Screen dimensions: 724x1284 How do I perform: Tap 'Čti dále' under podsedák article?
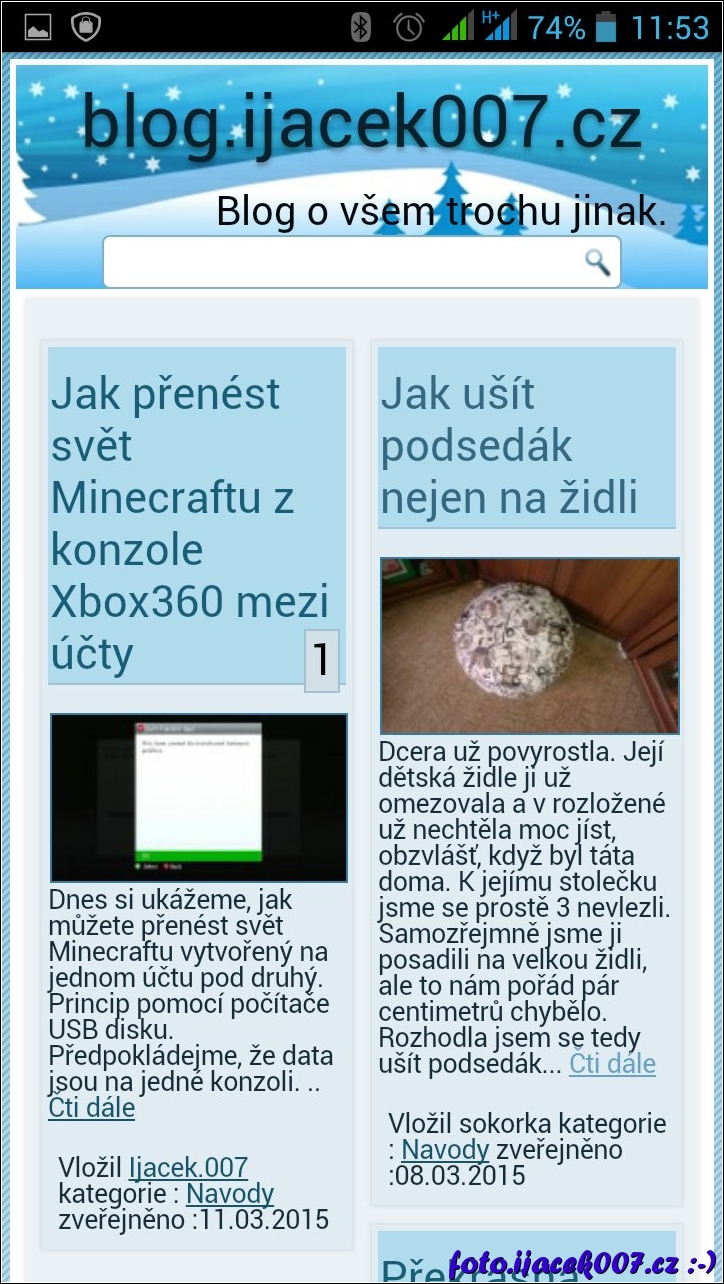(x=612, y=1063)
